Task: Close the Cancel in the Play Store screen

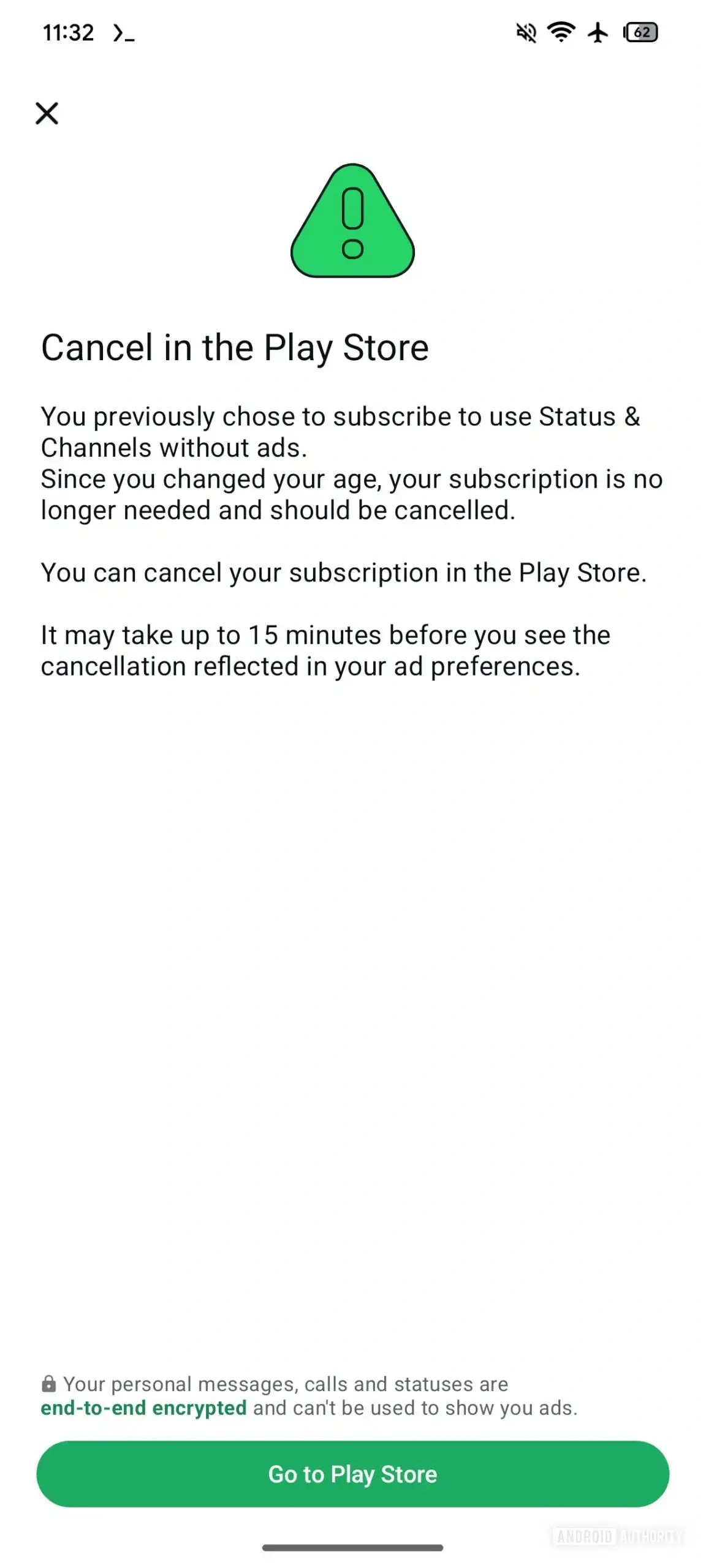Action: point(47,113)
